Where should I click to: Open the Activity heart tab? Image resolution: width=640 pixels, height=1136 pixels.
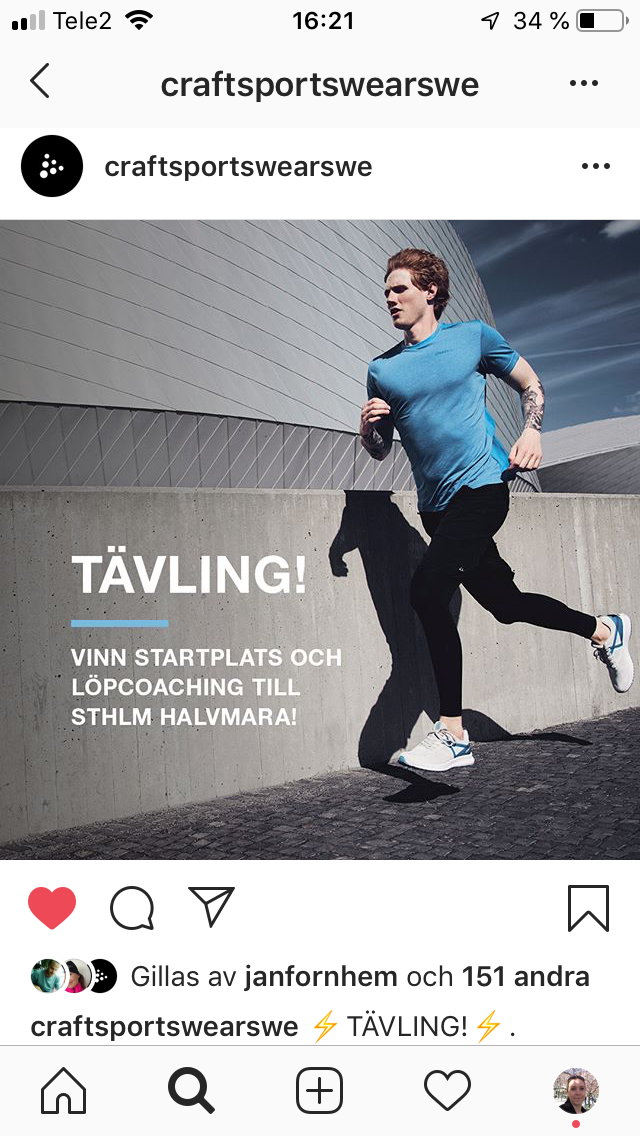click(x=447, y=1090)
